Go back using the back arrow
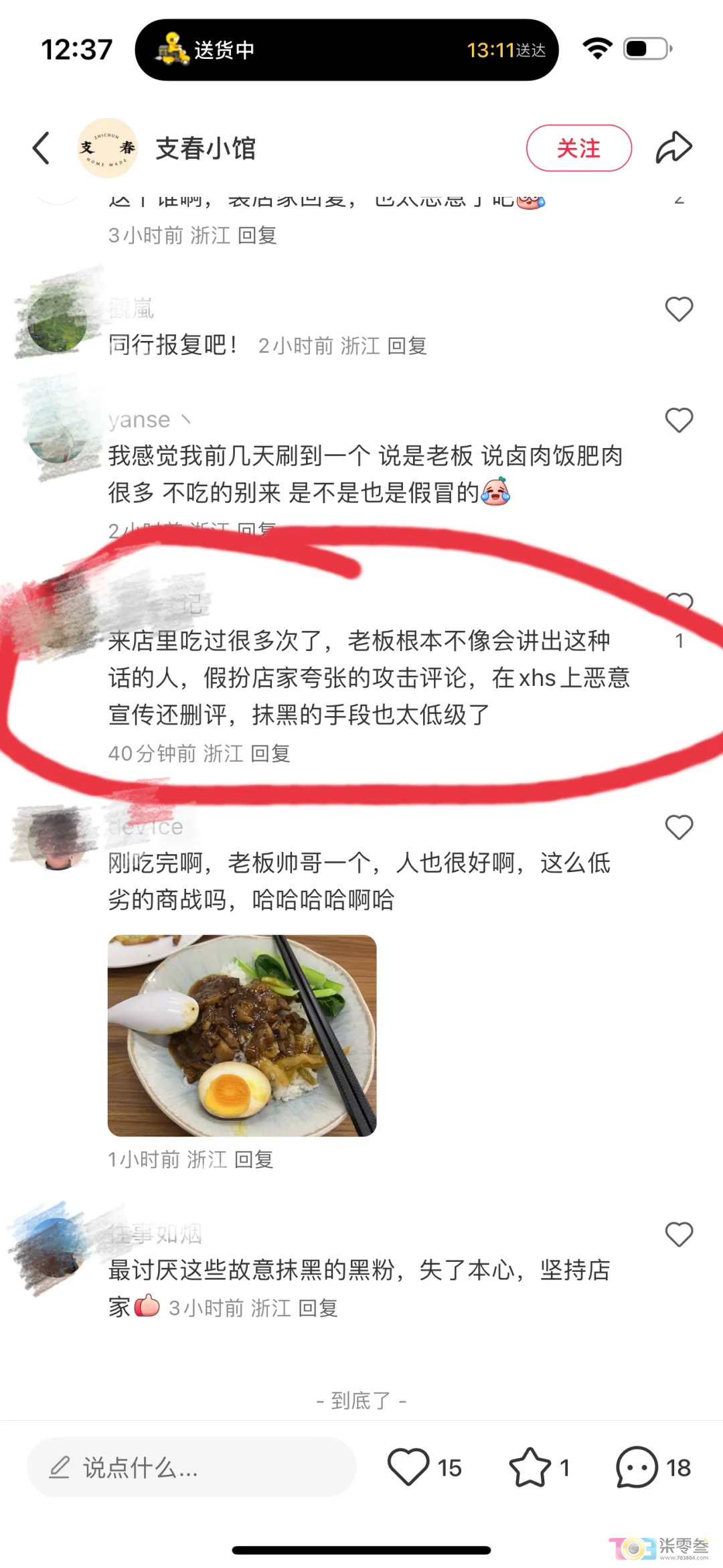 tap(42, 148)
